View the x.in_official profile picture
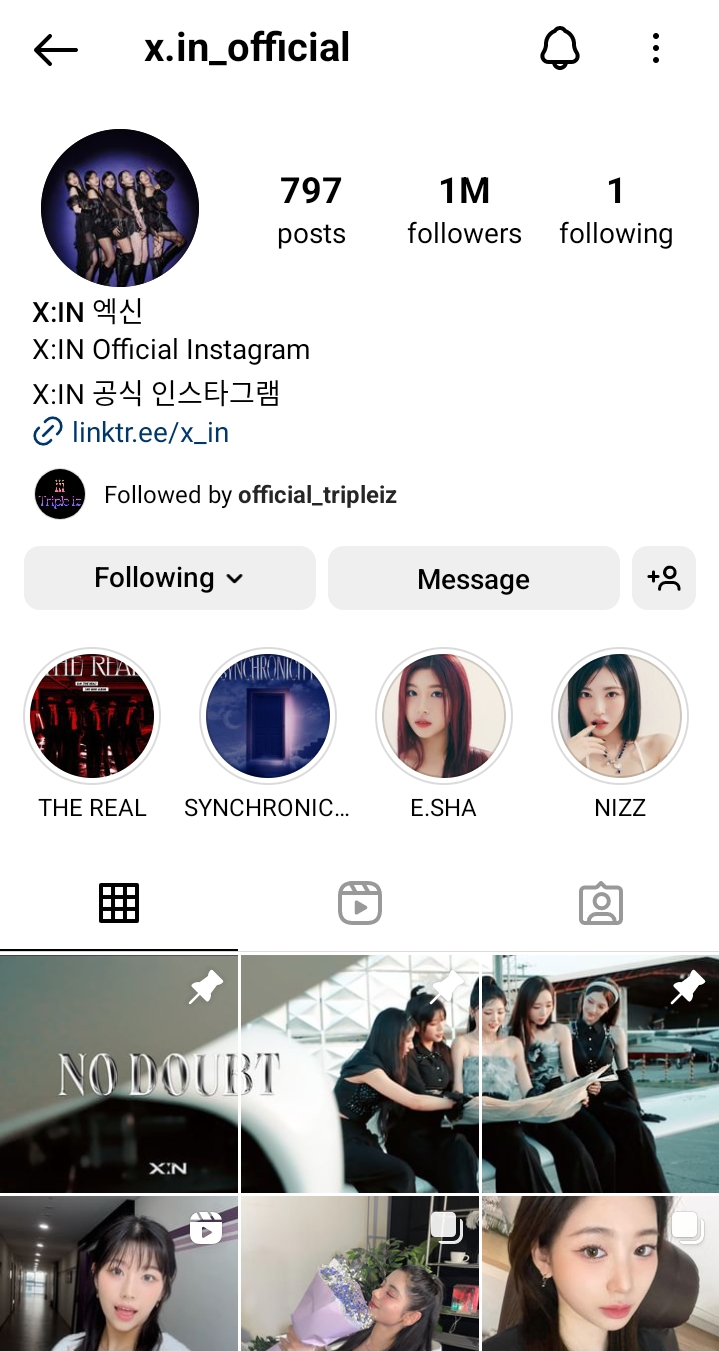Viewport: 719px width, 1352px height. 120,208
